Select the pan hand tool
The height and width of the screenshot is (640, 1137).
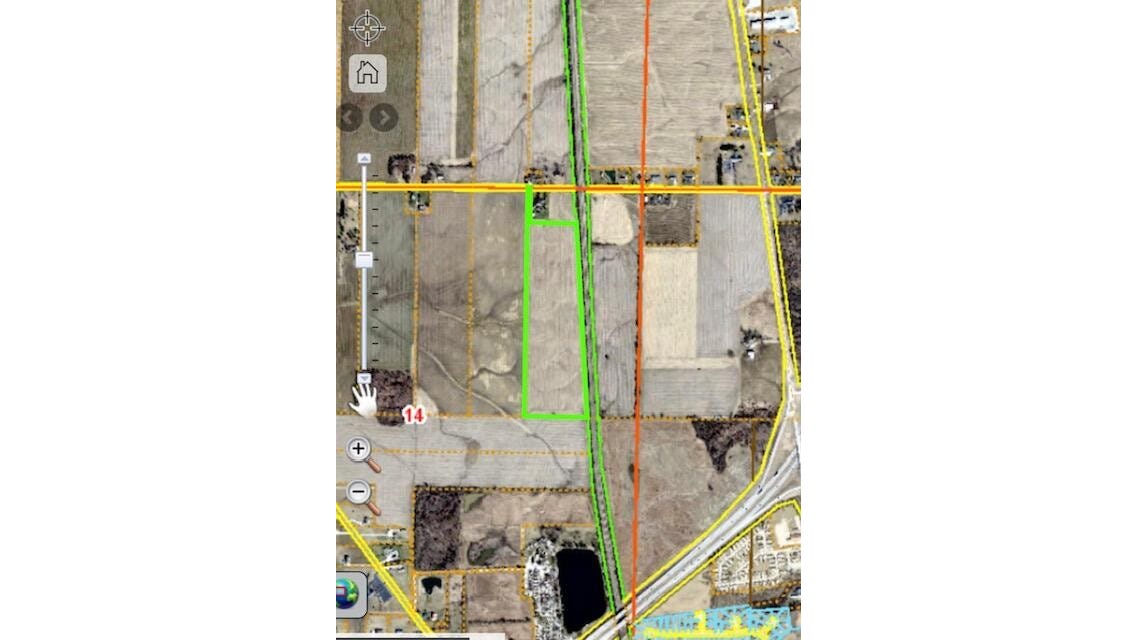363,400
